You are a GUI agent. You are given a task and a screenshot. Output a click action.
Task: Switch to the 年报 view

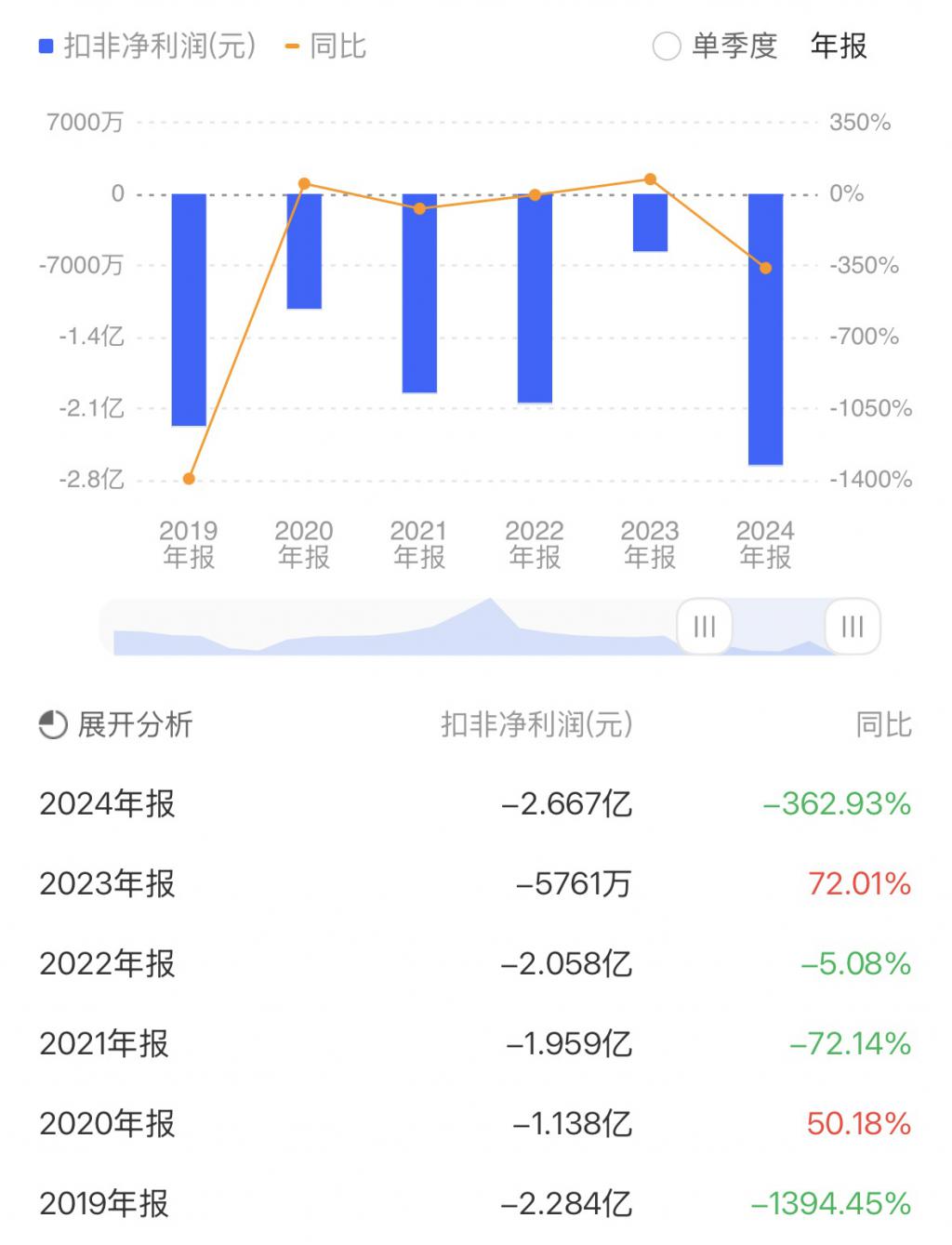[x=838, y=46]
